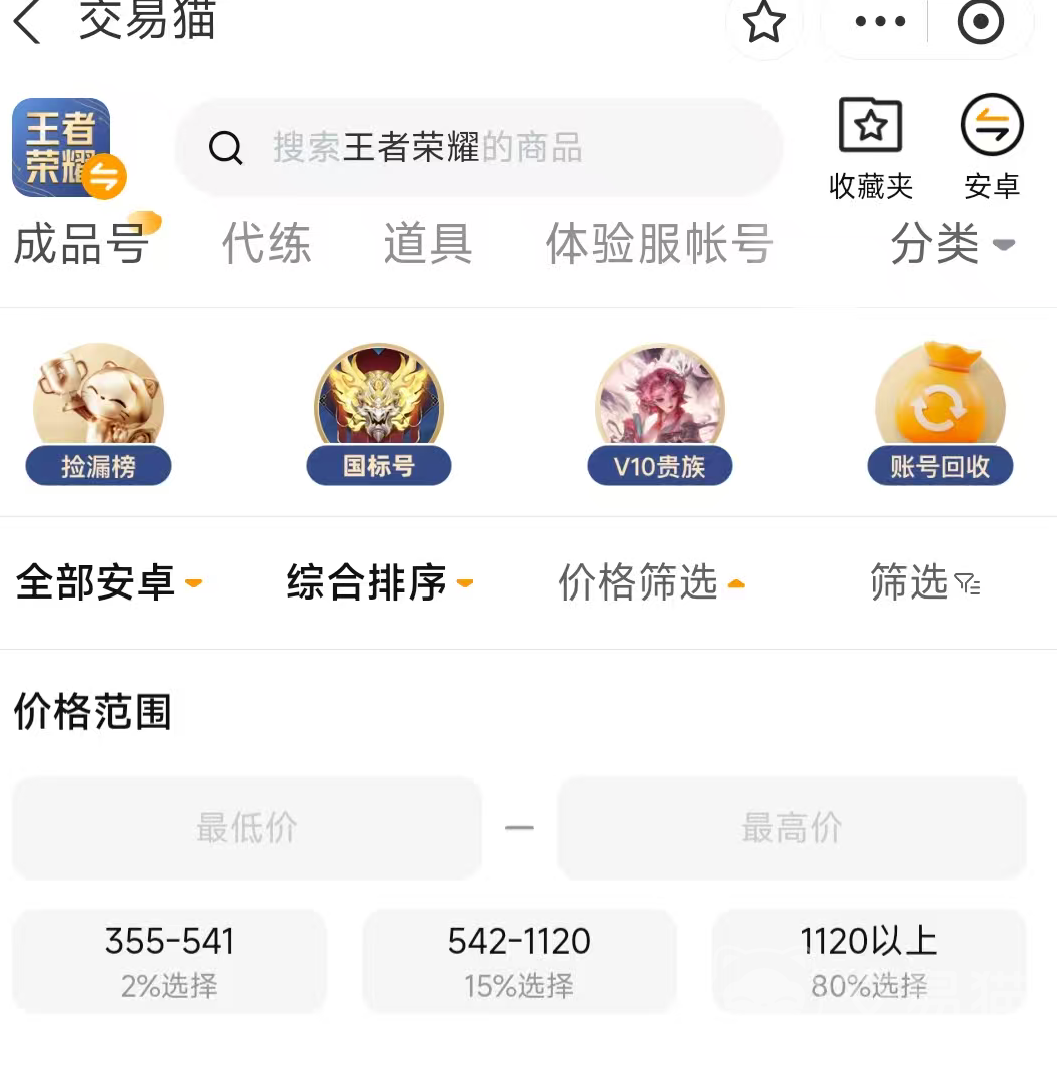Expand the 全部安卓 dropdown
Viewport: 1057px width, 1065px height.
click(108, 582)
